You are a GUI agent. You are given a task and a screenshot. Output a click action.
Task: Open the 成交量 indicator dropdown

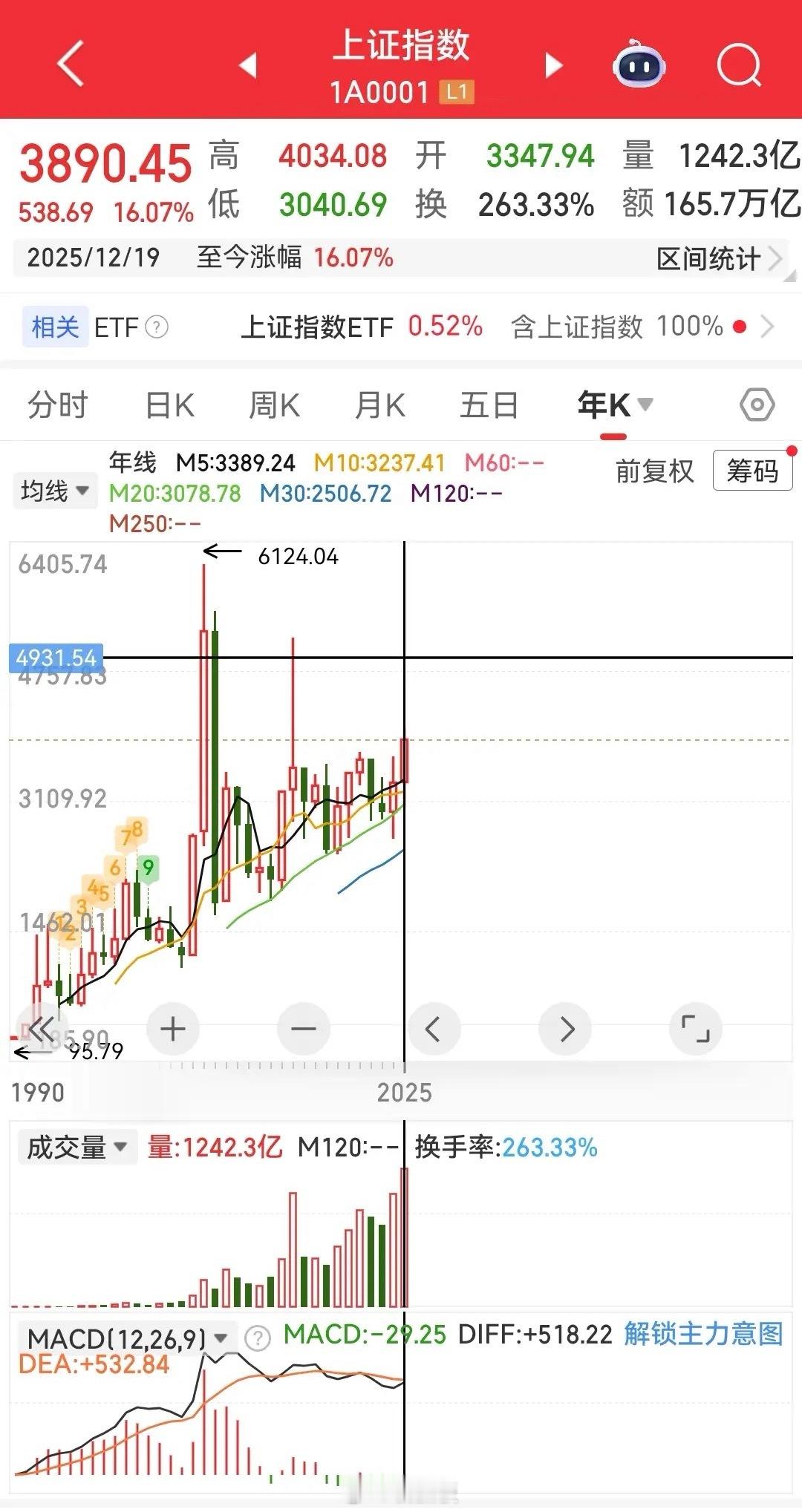point(76,1148)
